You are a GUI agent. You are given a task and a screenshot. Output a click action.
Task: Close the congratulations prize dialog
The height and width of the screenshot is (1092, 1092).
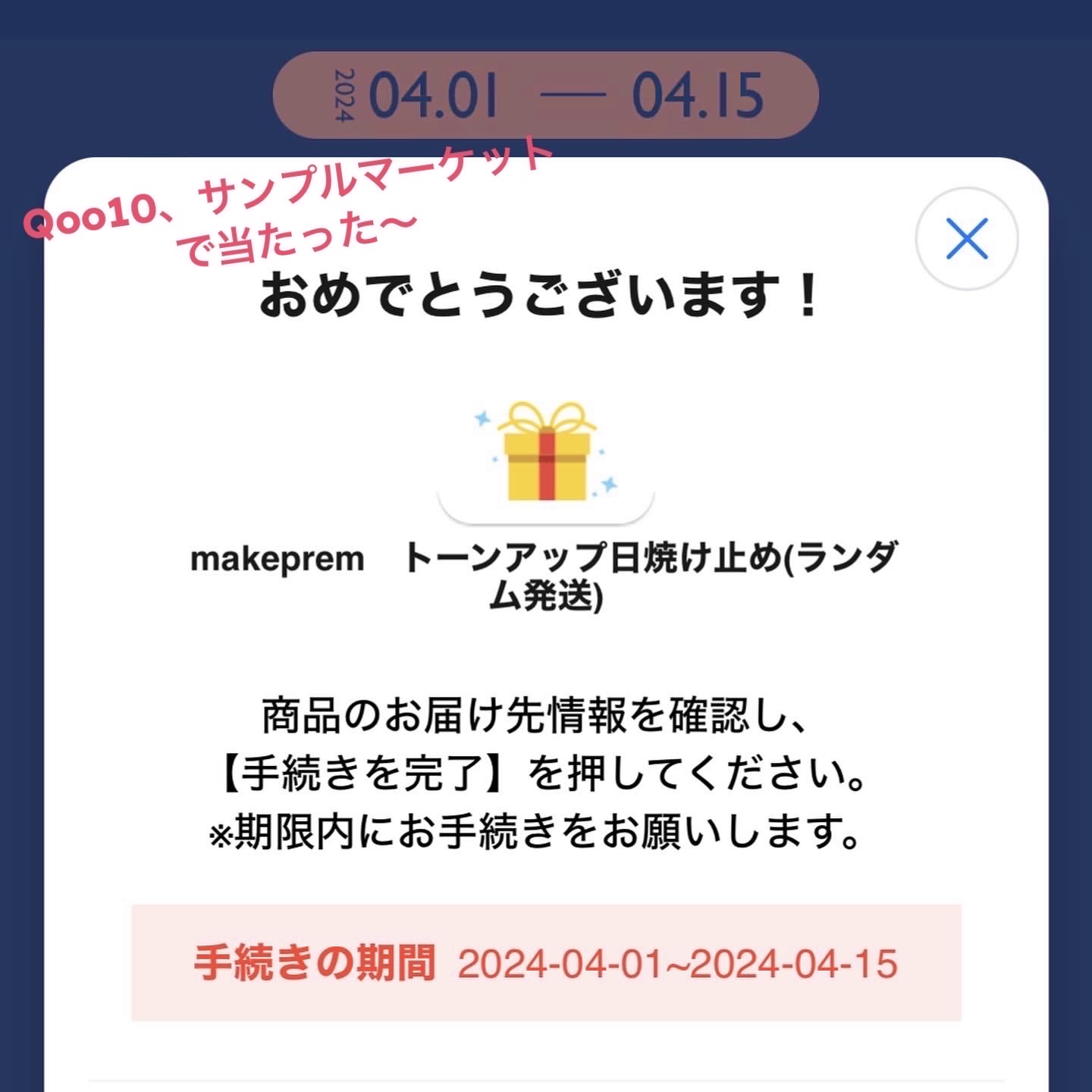coord(966,239)
